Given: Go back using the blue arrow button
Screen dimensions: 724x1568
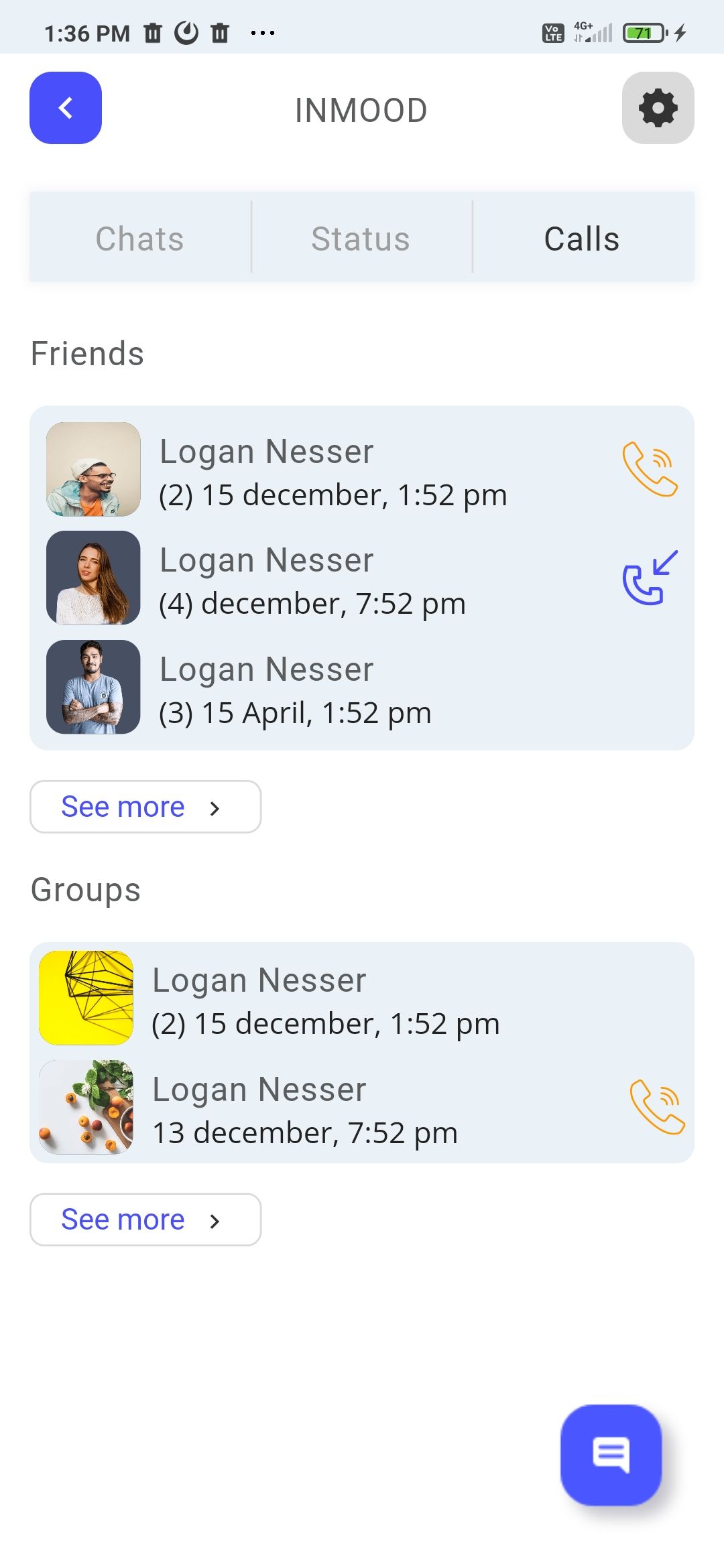Looking at the screenshot, I should [x=66, y=108].
